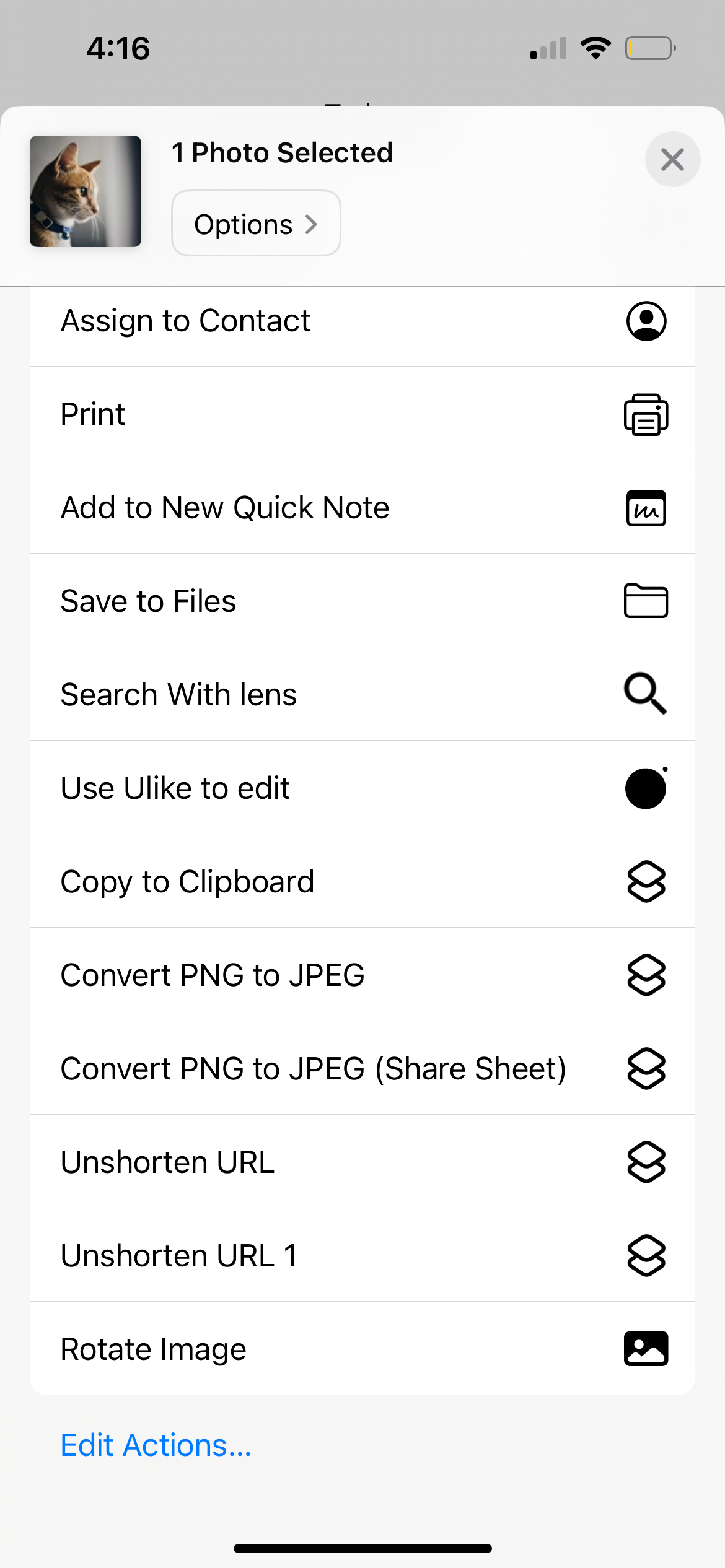This screenshot has width=725, height=1568.
Task: Run the Rotate Image action
Action: 152,1348
